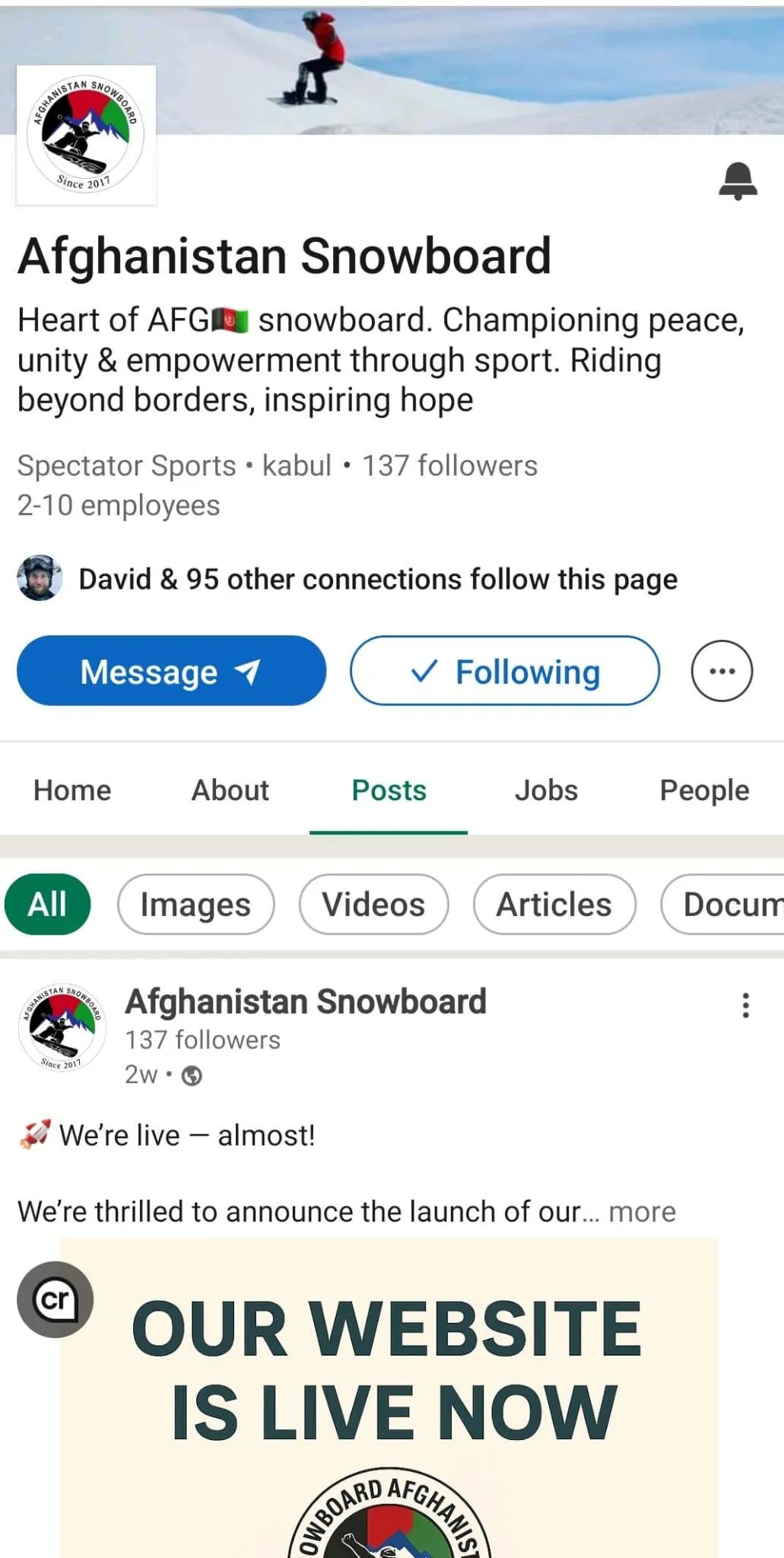The height and width of the screenshot is (1558, 784).
Task: Open the circular three-dot more options button
Action: (x=722, y=671)
